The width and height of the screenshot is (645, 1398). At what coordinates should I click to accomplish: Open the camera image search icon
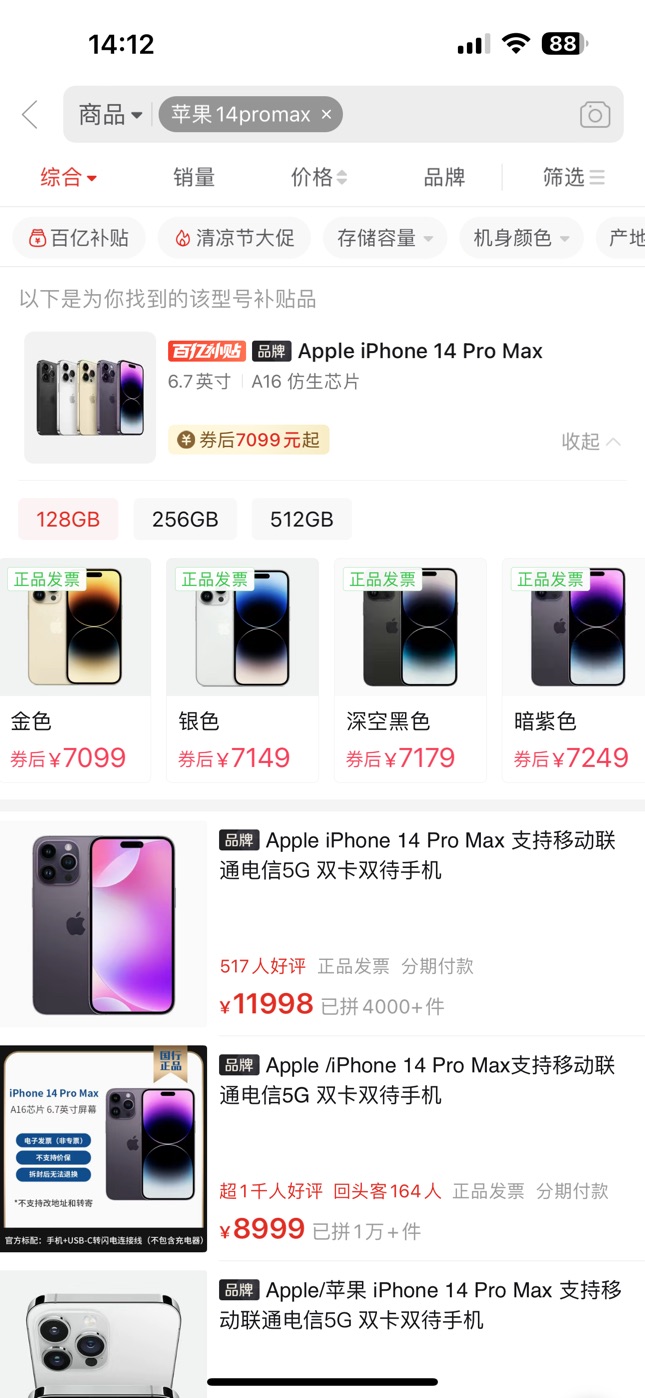coord(594,115)
